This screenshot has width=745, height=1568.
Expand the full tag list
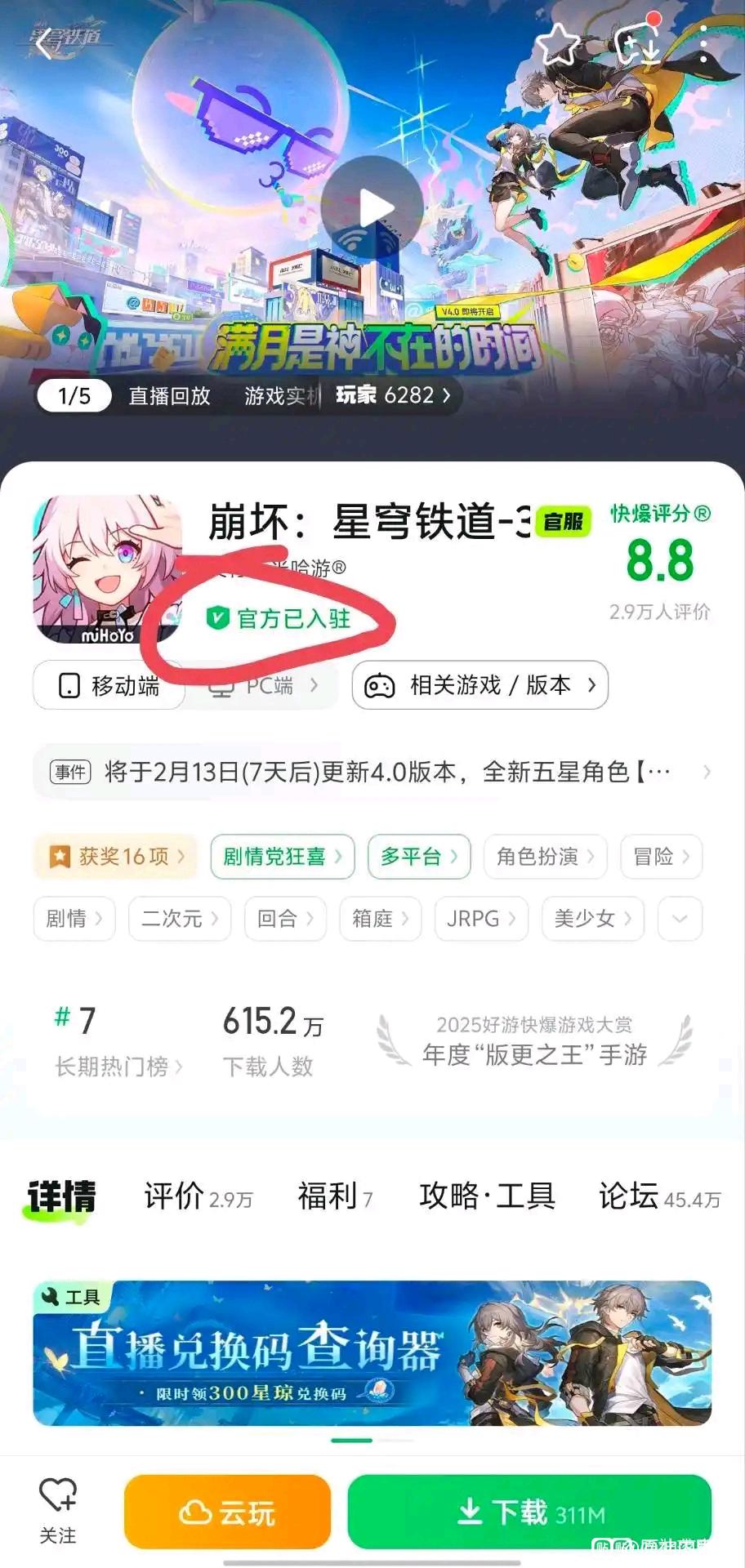[x=680, y=919]
